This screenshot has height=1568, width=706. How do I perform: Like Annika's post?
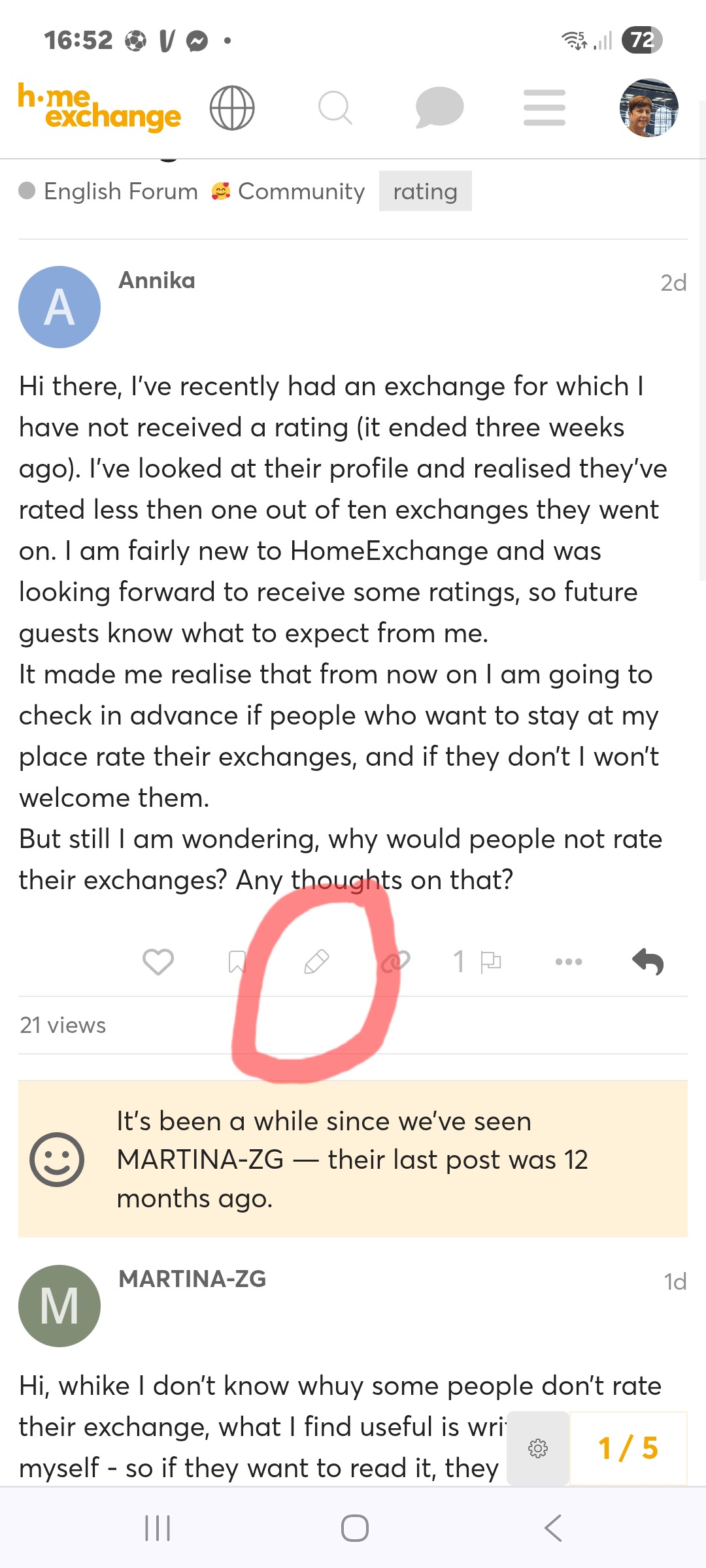158,962
